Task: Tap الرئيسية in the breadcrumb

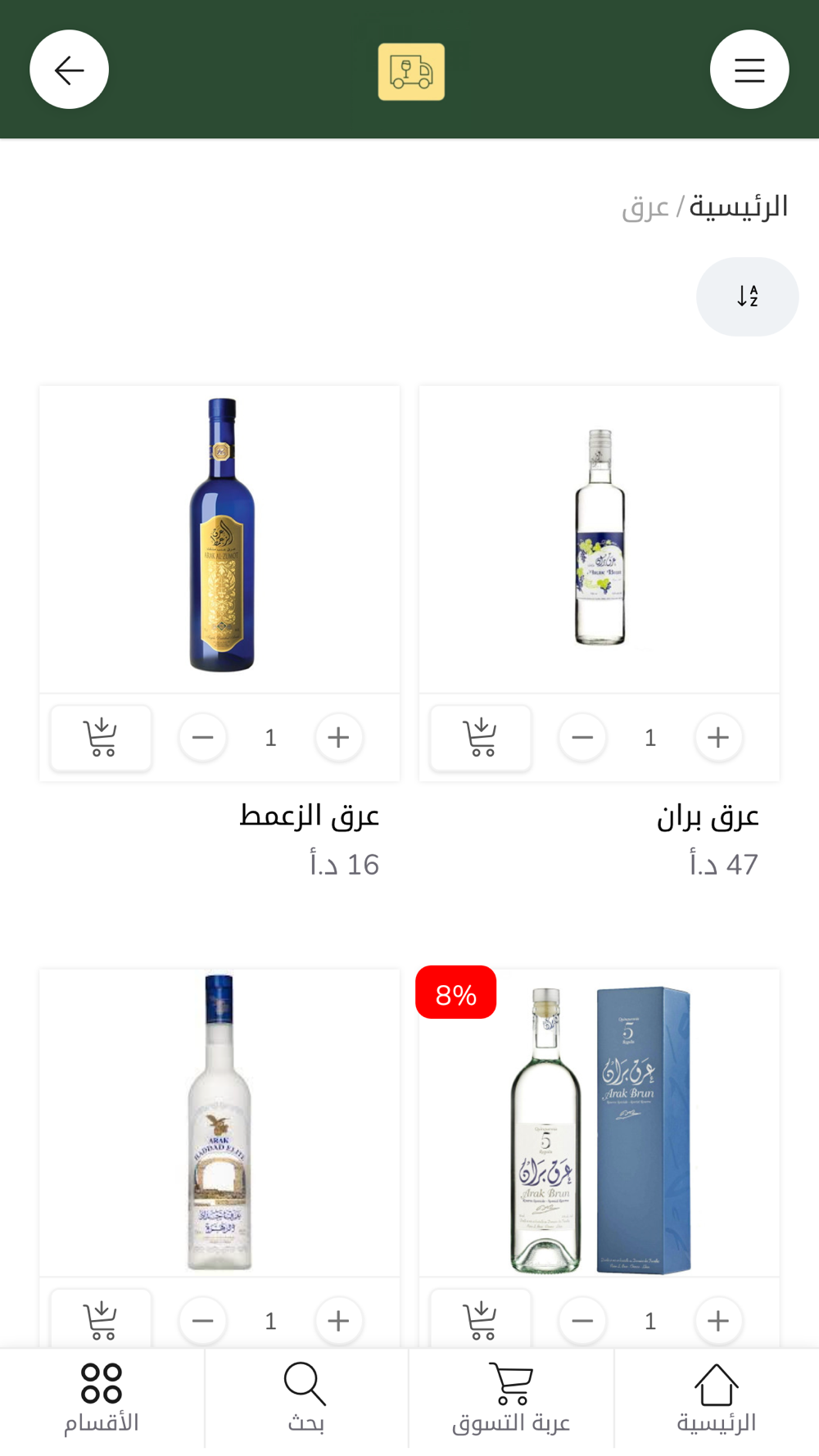Action: 738,206
